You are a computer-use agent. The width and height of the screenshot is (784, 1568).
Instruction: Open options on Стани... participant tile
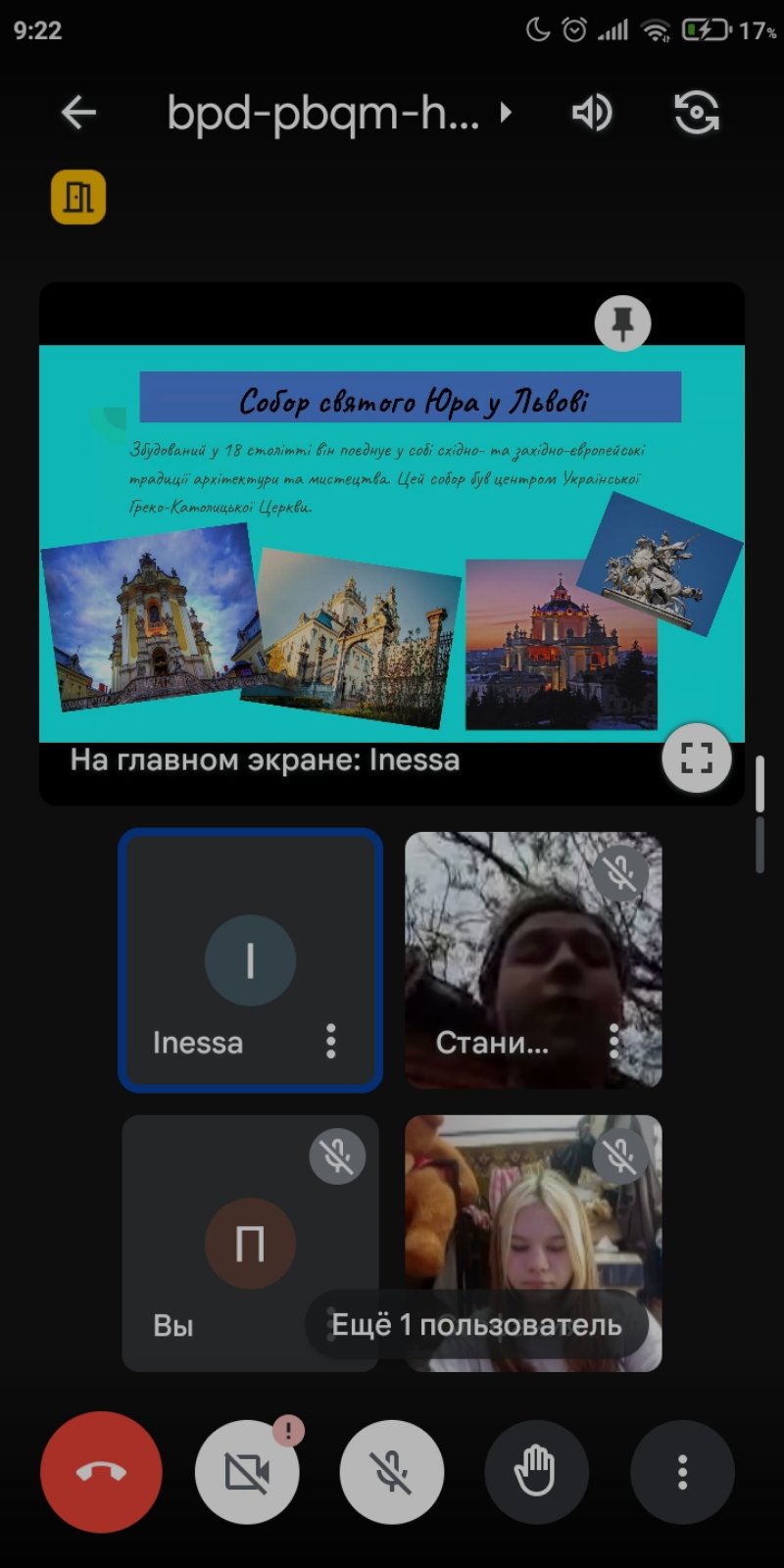(x=613, y=1041)
